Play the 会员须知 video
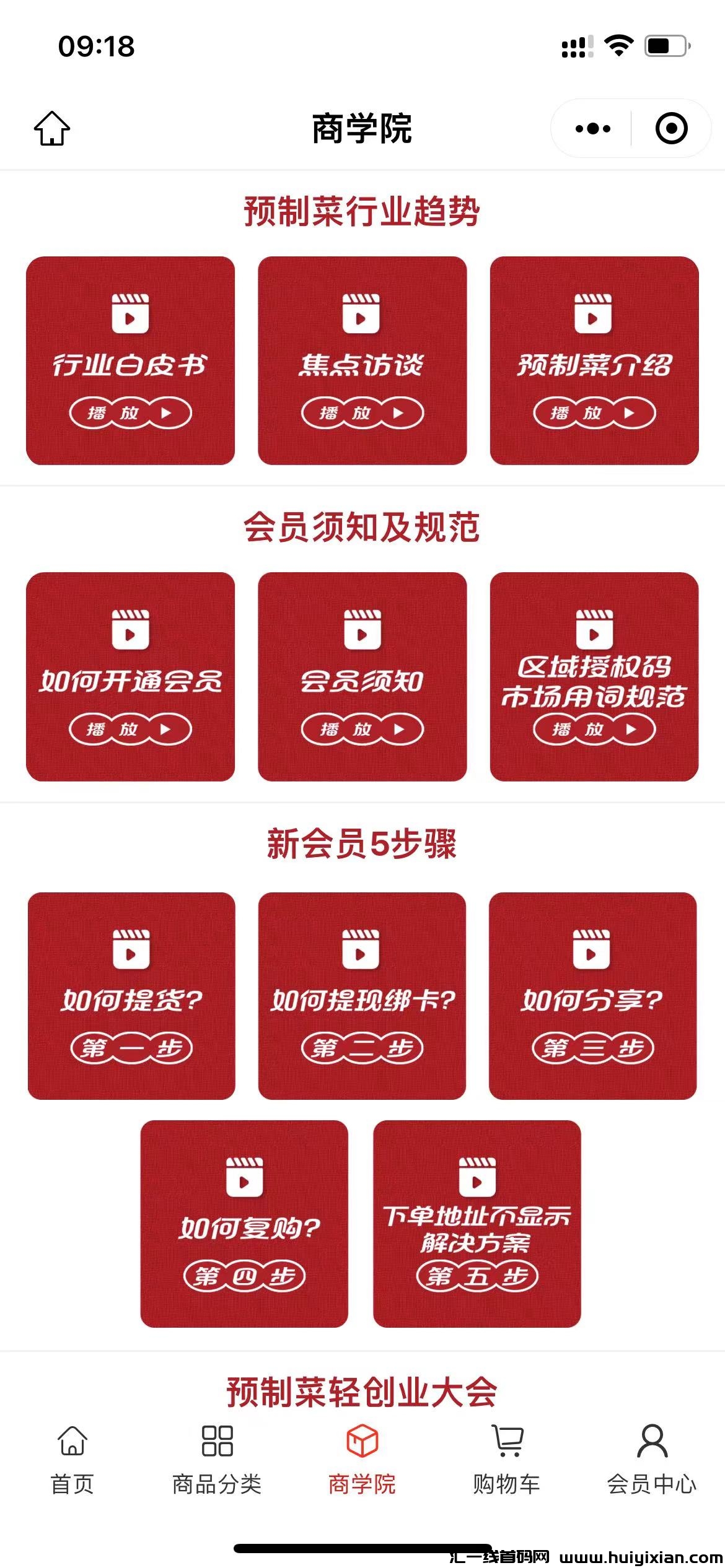The height and width of the screenshot is (1568, 725). (x=362, y=731)
